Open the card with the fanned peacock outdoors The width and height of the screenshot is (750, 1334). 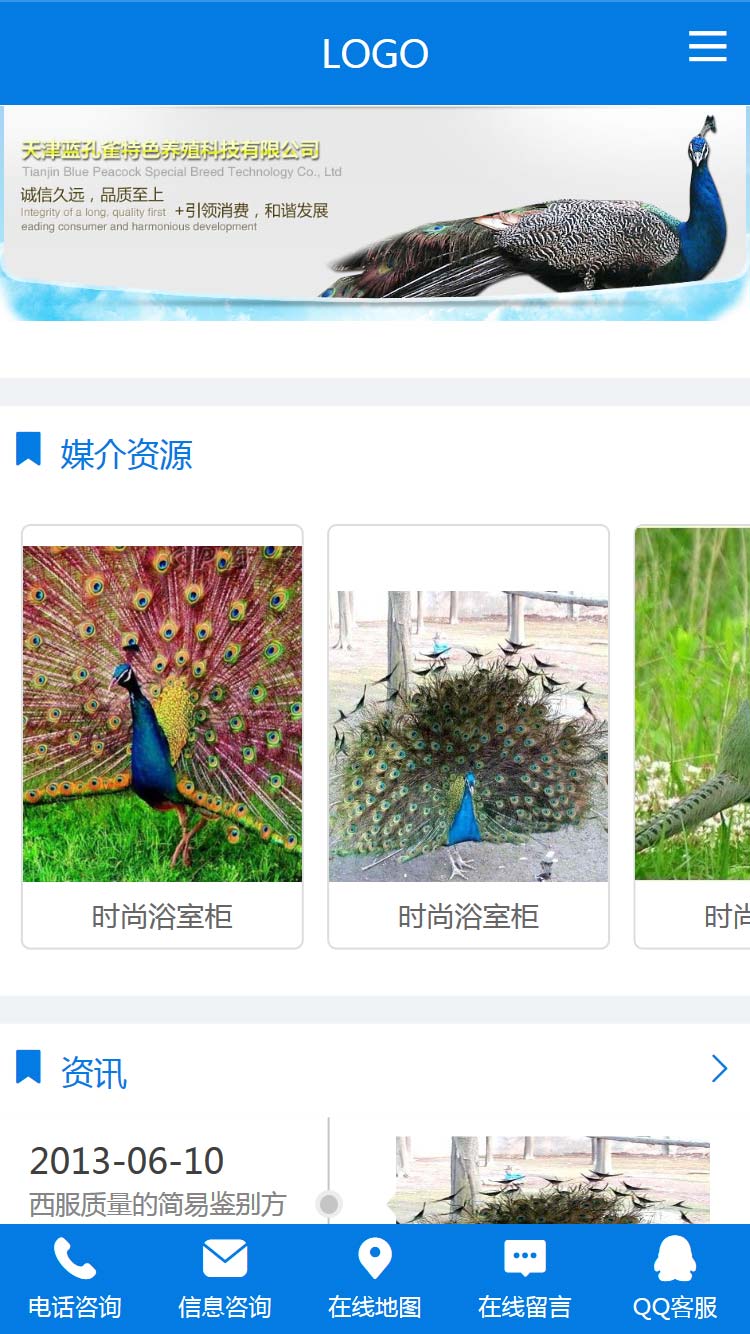point(468,735)
